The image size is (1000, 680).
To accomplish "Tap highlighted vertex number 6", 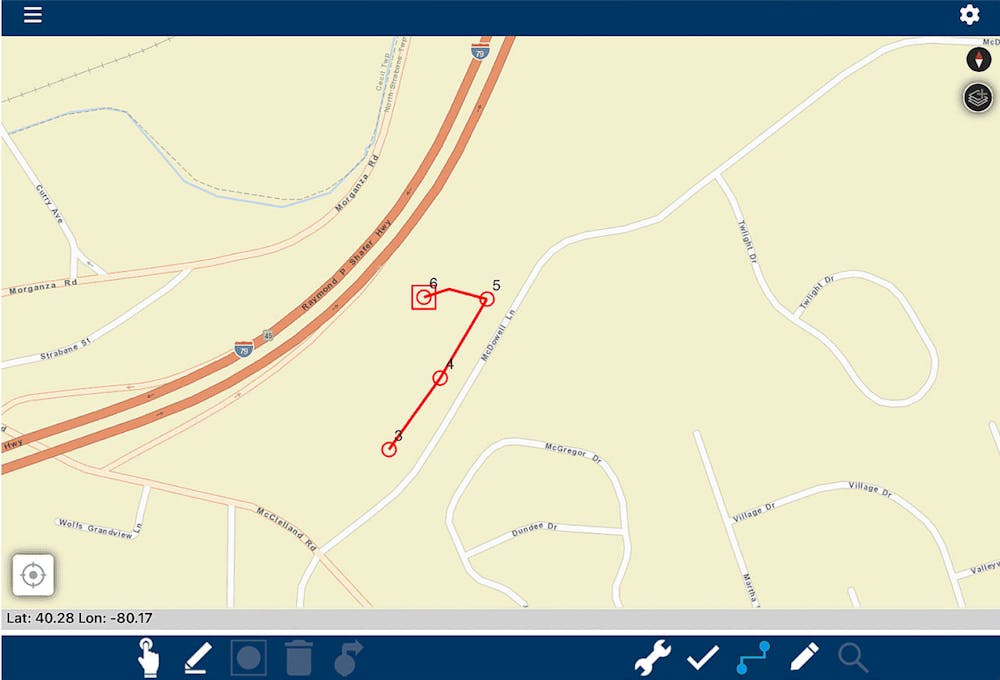I will [x=424, y=297].
